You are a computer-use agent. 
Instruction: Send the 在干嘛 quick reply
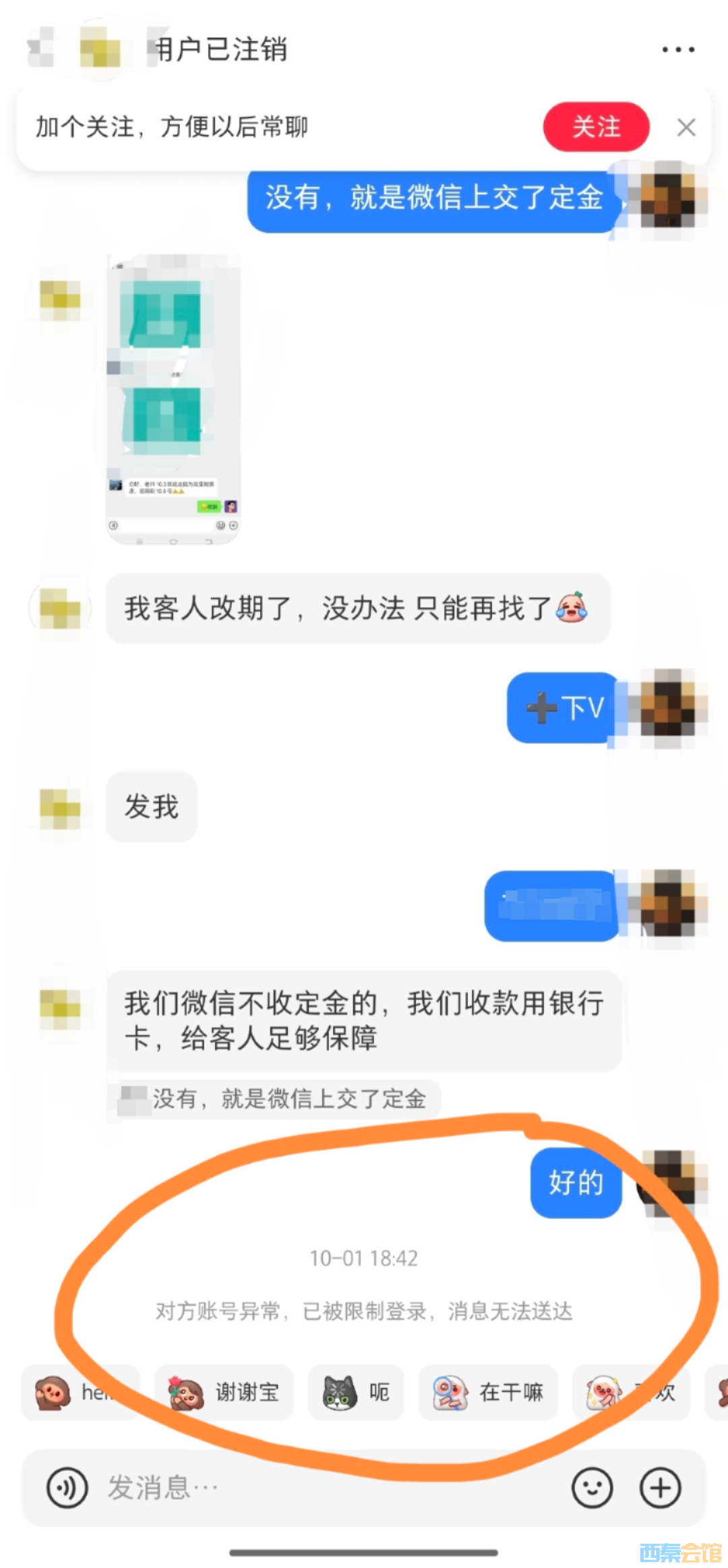[x=488, y=1392]
